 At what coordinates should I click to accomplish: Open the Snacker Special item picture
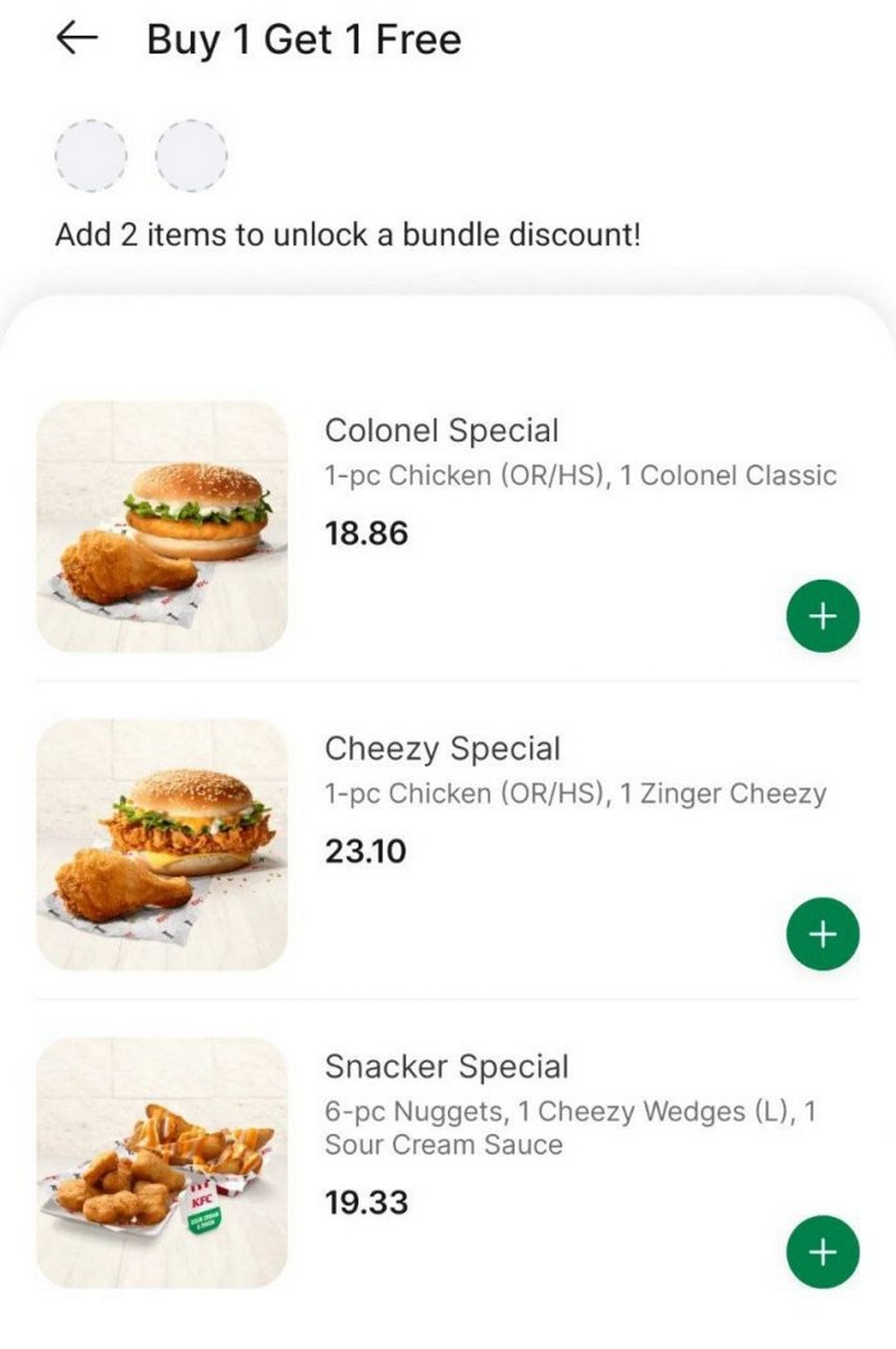click(162, 1162)
